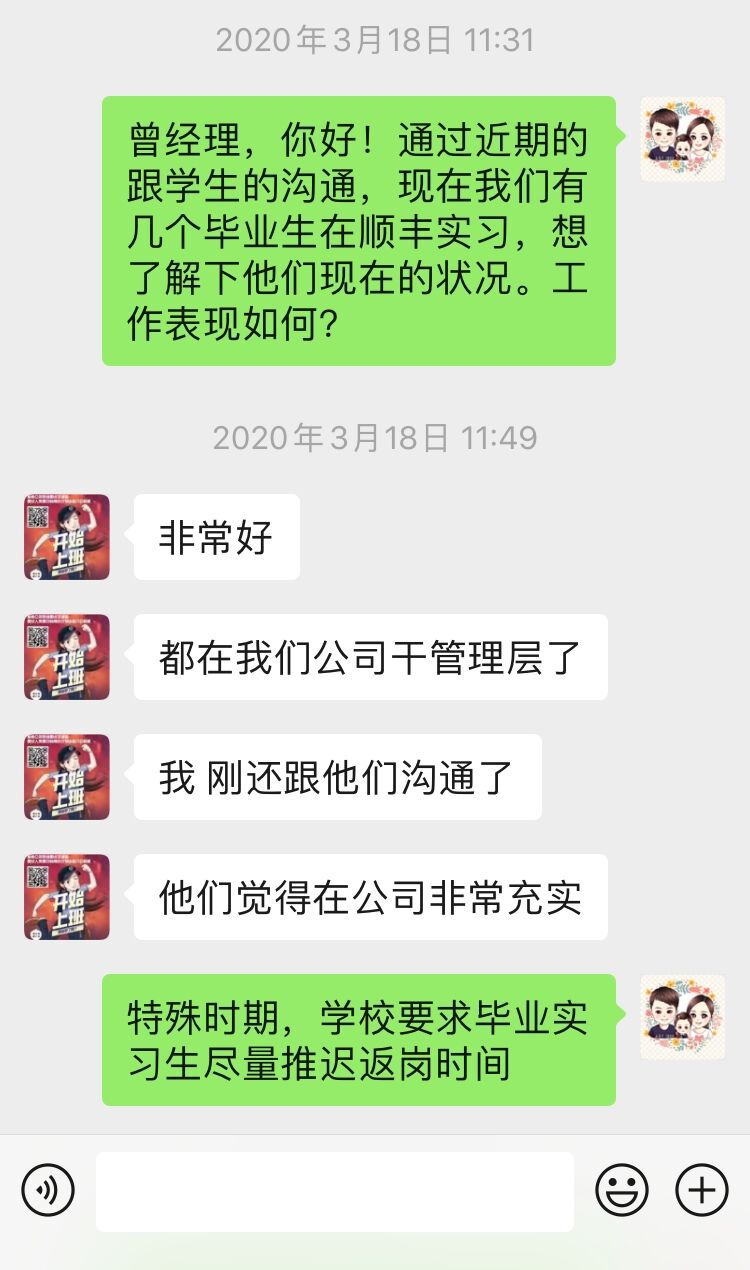Open the emoji sticker panel
This screenshot has width=750, height=1270.
pyautogui.click(x=622, y=1191)
